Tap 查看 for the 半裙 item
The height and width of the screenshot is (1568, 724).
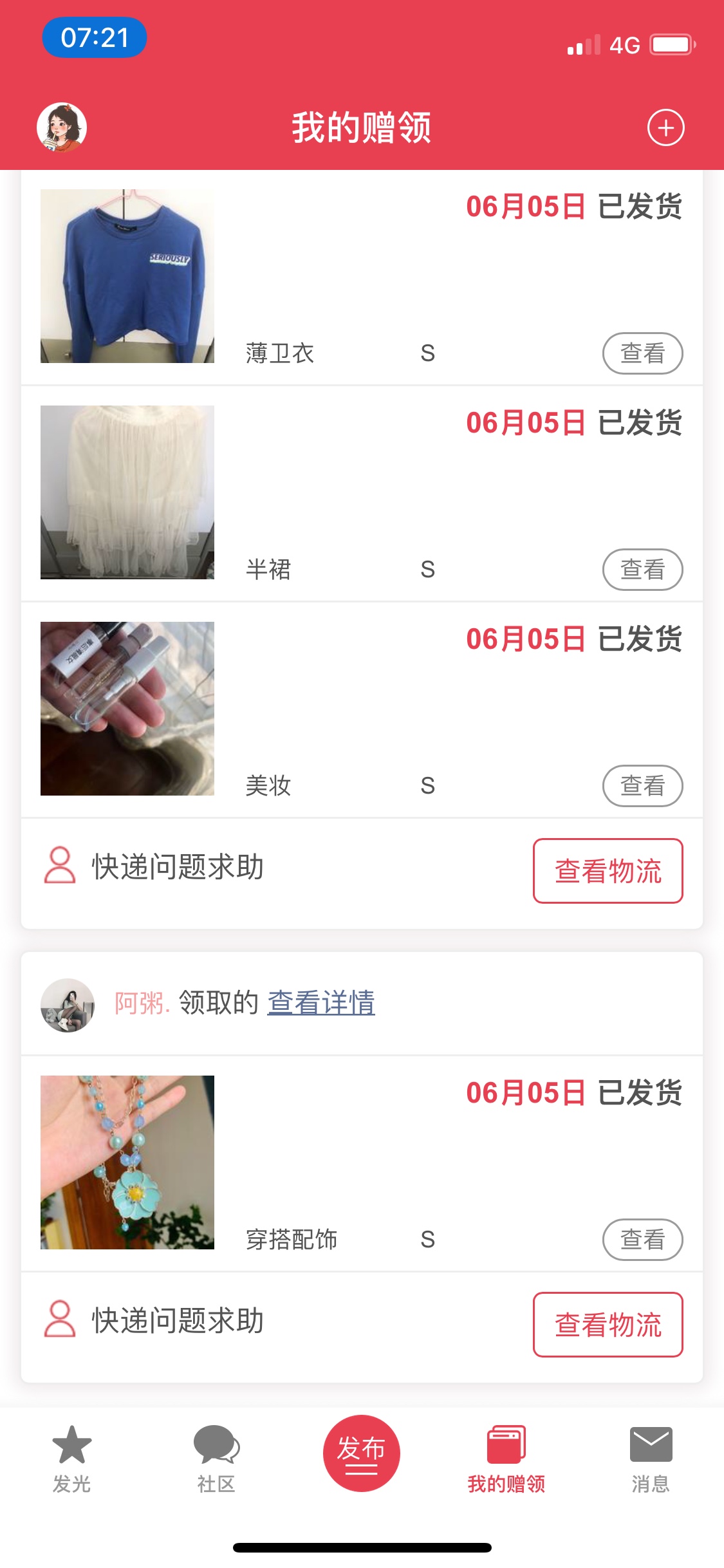(642, 570)
